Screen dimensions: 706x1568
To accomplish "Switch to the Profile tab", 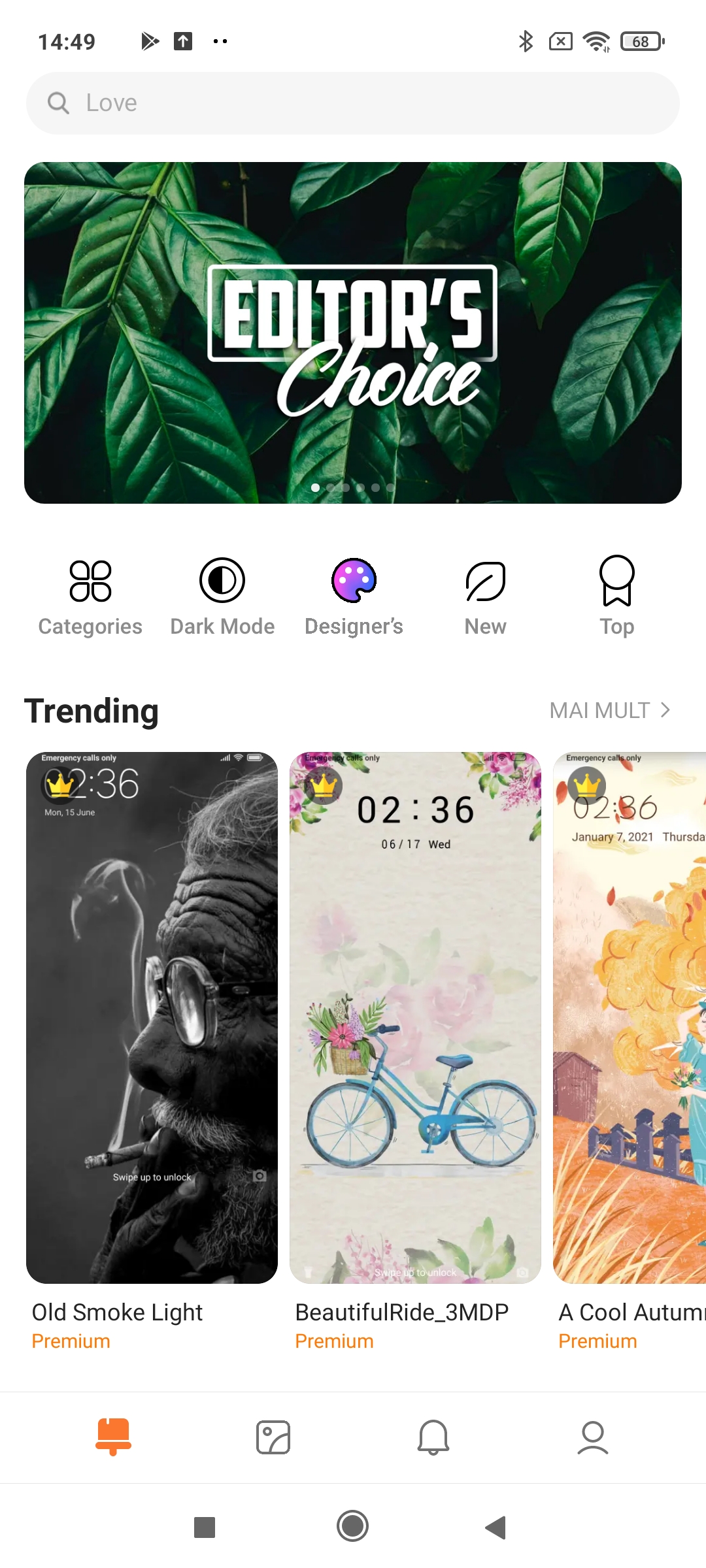I will [x=593, y=1437].
